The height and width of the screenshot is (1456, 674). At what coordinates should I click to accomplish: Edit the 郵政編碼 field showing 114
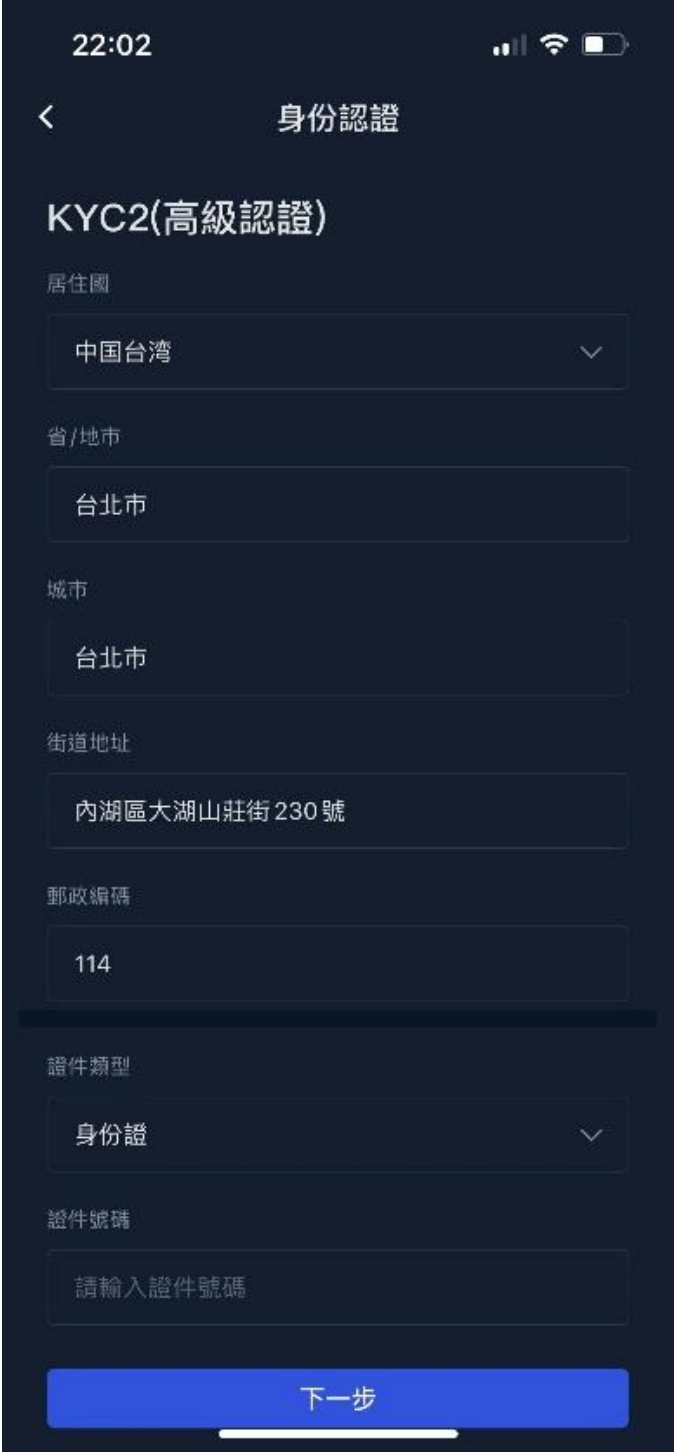(x=337, y=963)
